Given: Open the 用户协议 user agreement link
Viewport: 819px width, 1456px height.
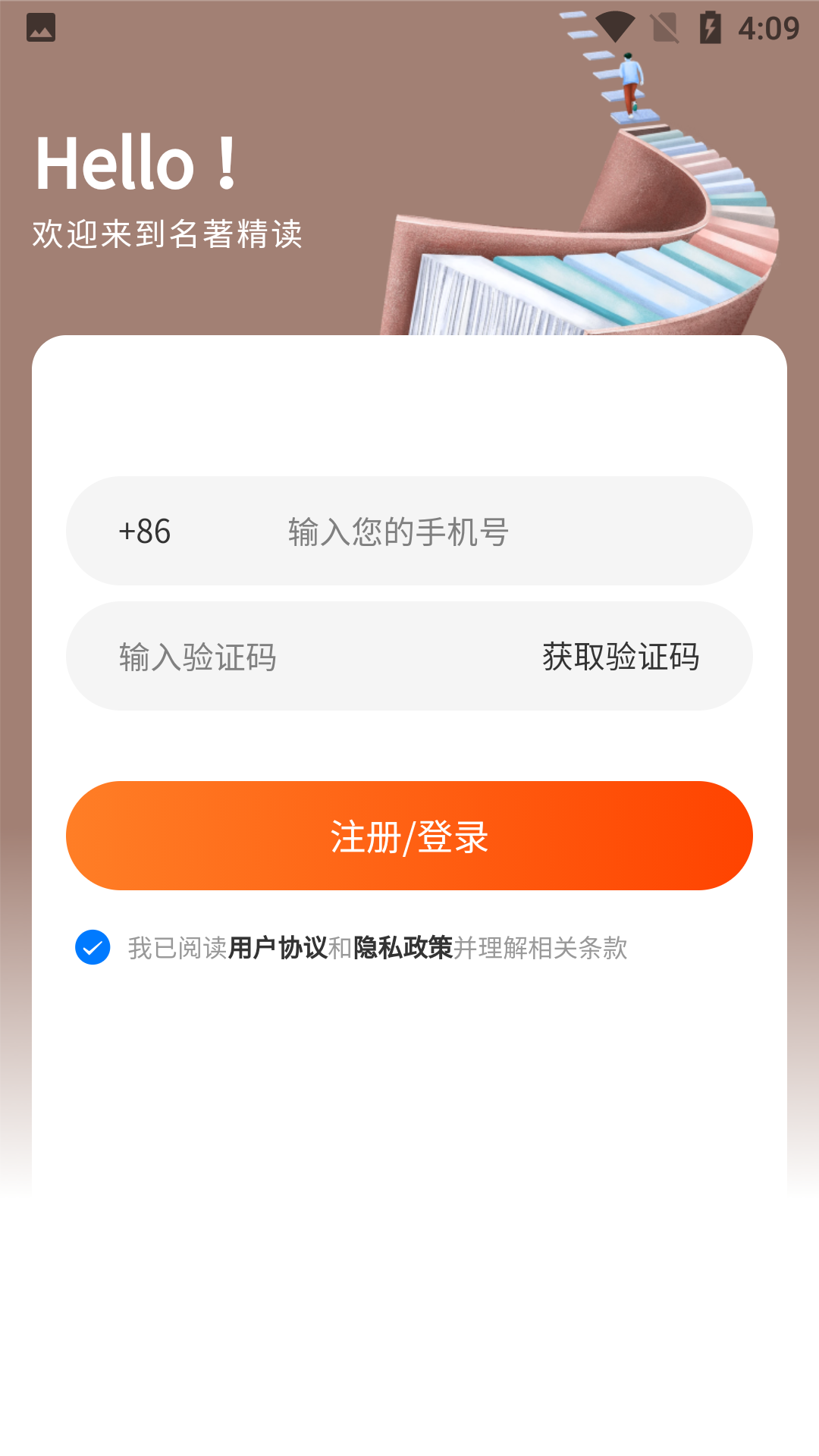Looking at the screenshot, I should (279, 946).
